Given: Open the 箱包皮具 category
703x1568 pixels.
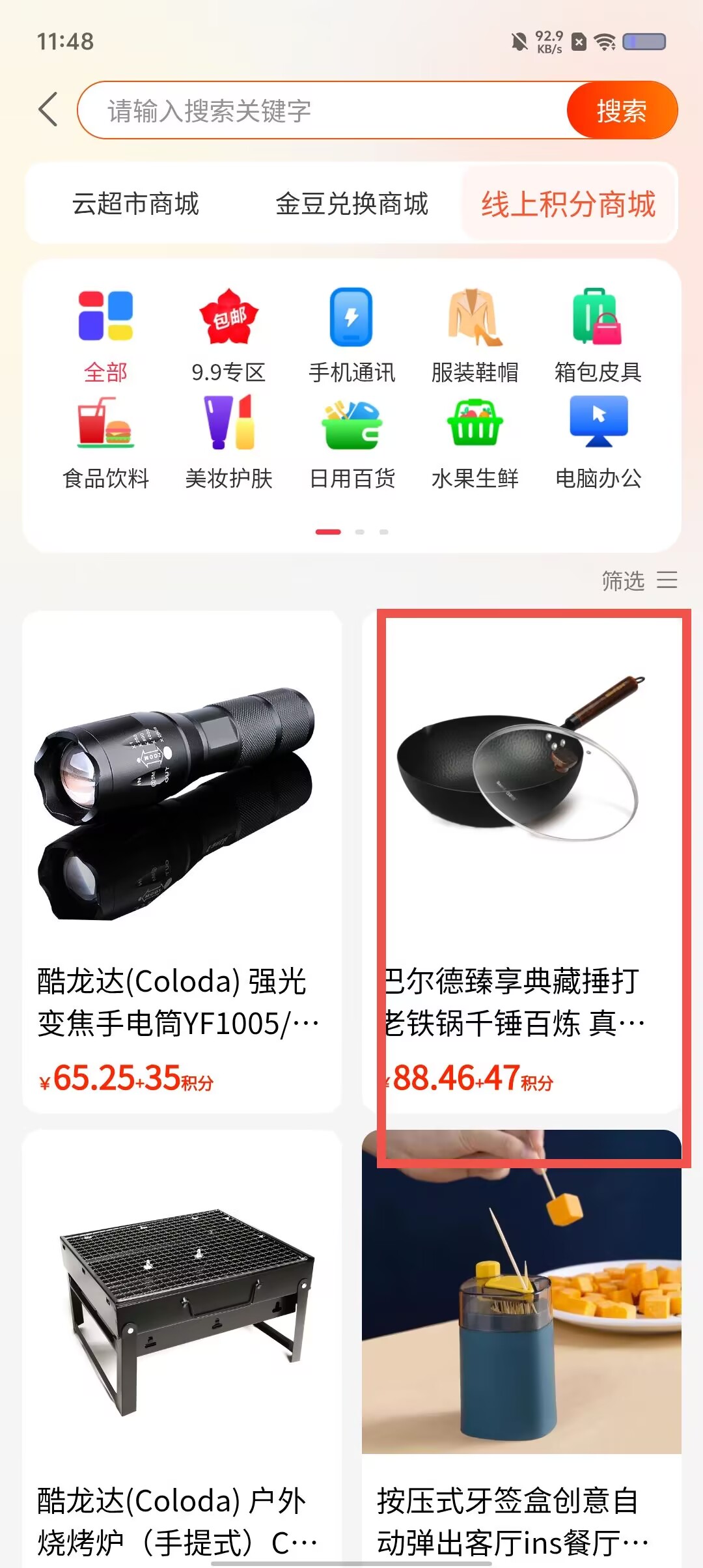Looking at the screenshot, I should 598,336.
